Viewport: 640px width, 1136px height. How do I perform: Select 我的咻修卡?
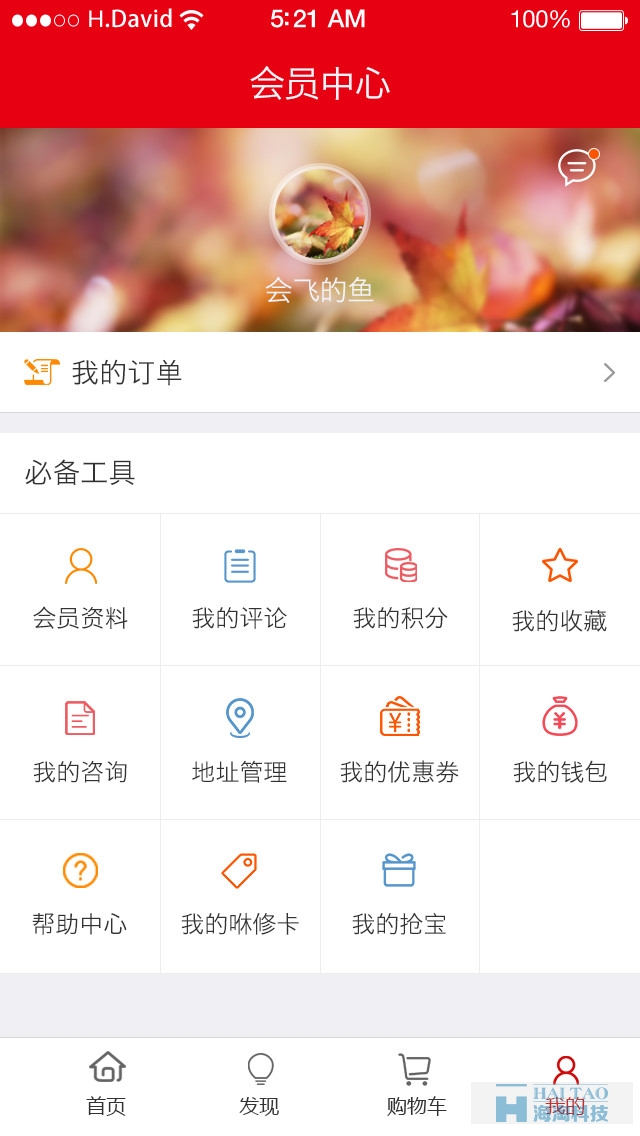click(240, 895)
